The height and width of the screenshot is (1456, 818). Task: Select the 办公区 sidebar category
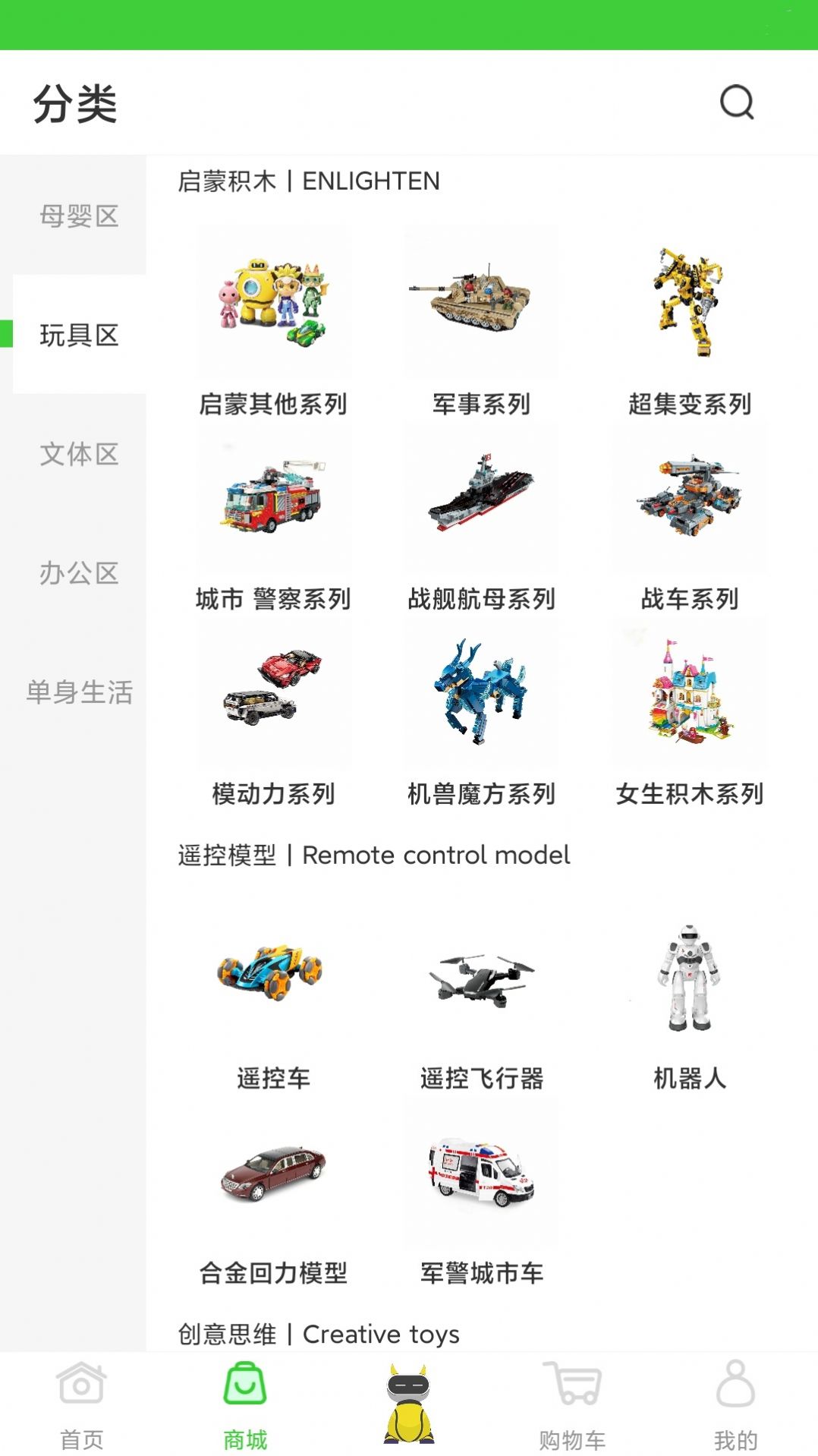pos(80,575)
